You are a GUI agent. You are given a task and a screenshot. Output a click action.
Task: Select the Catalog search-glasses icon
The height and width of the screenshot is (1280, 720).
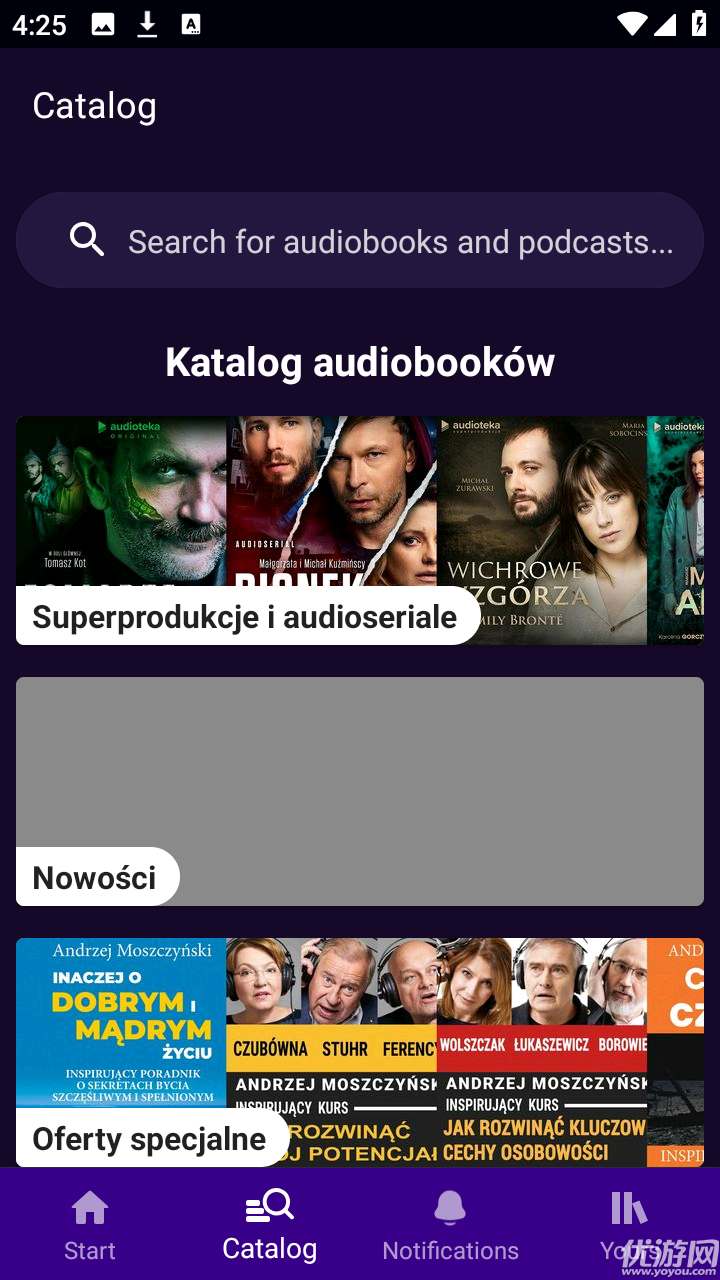tap(268, 1205)
